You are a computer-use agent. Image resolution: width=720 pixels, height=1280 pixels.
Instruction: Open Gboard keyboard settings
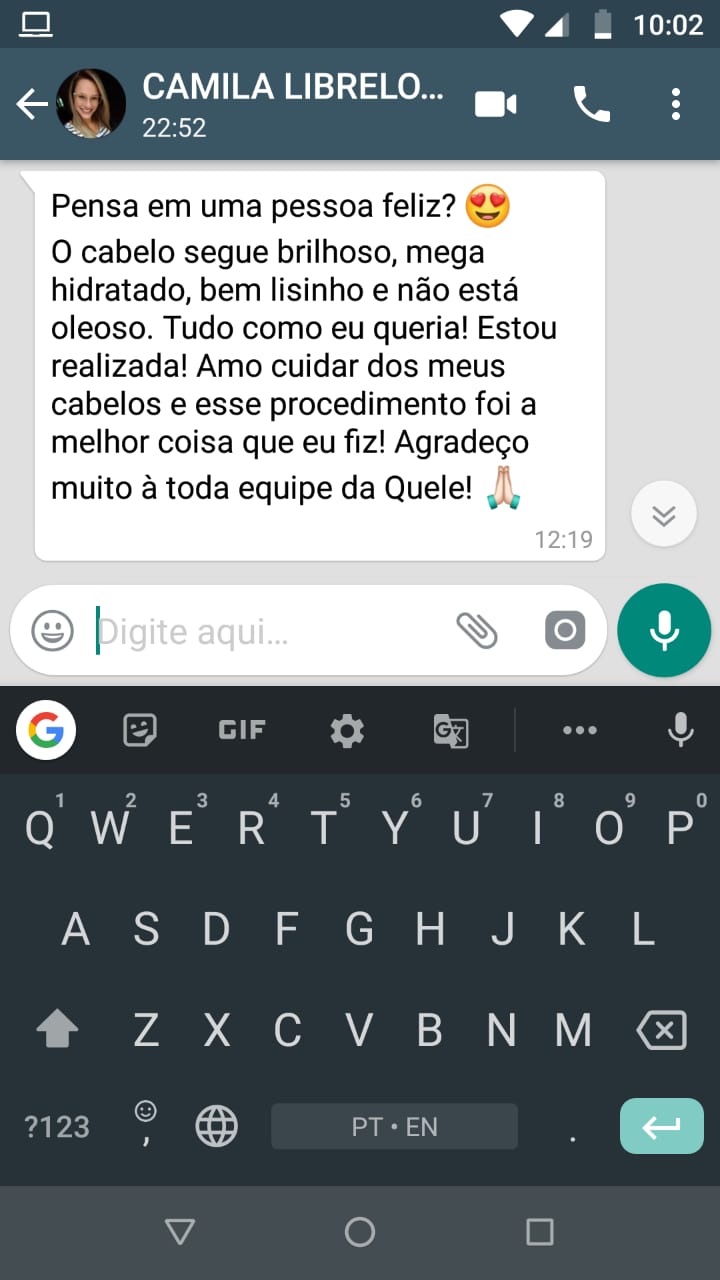point(346,730)
